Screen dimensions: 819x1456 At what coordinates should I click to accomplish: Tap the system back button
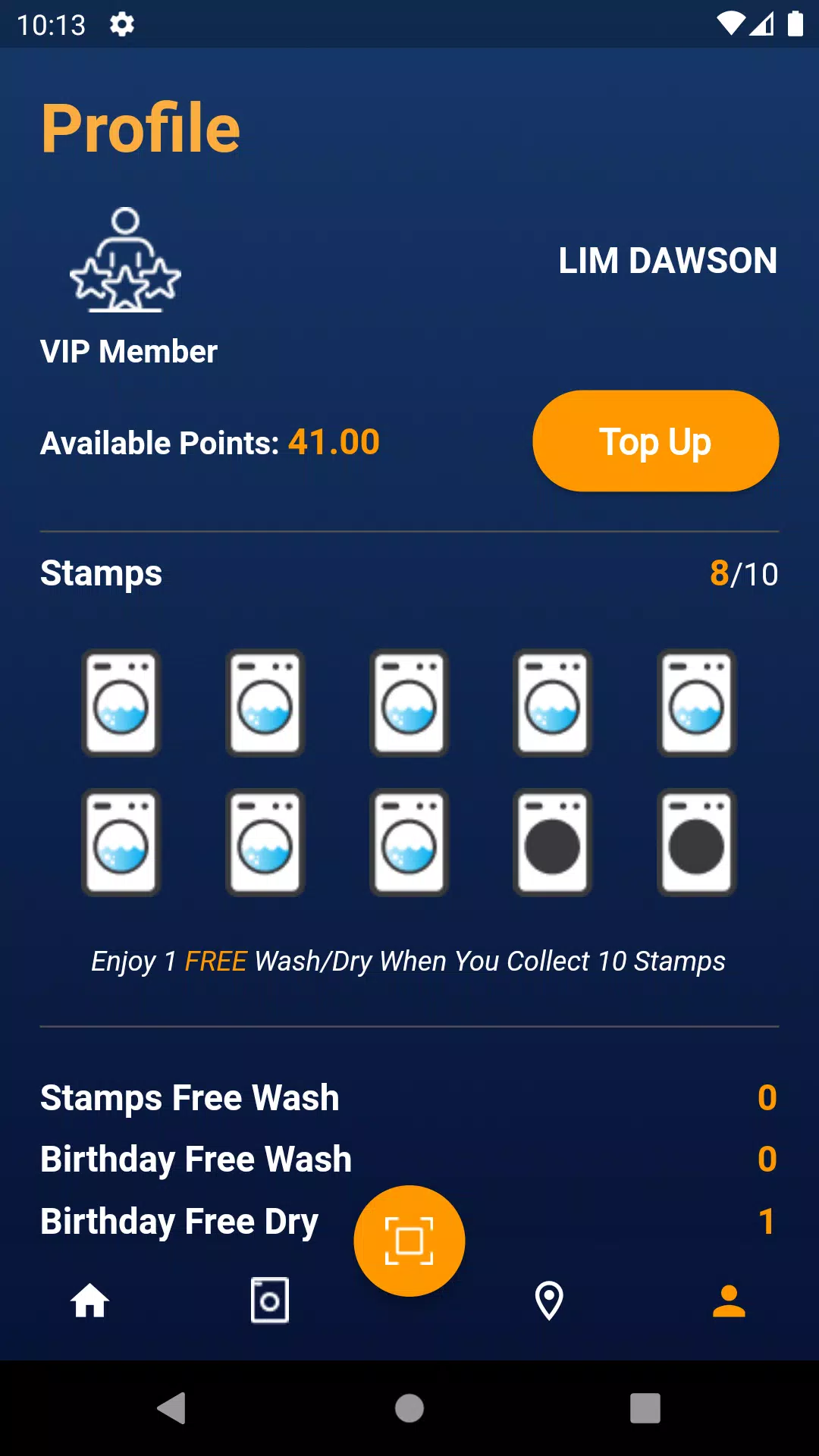click(171, 1408)
